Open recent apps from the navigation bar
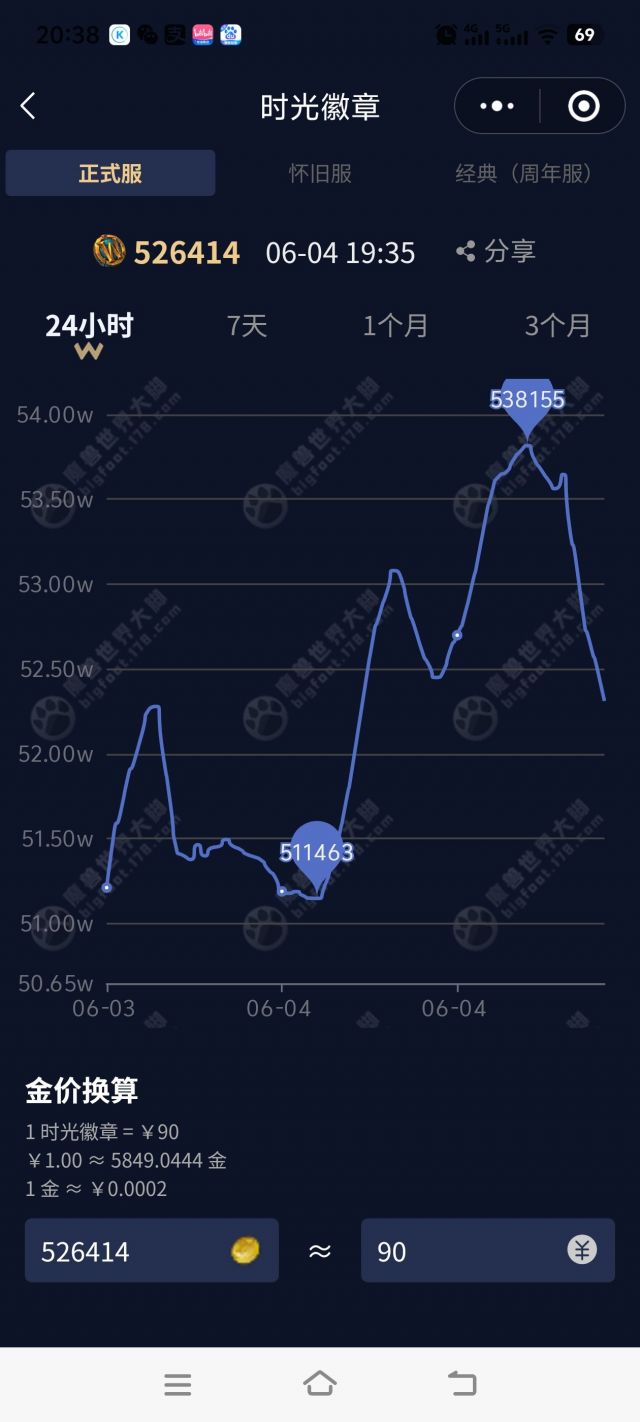640x1422 pixels. click(x=178, y=1384)
